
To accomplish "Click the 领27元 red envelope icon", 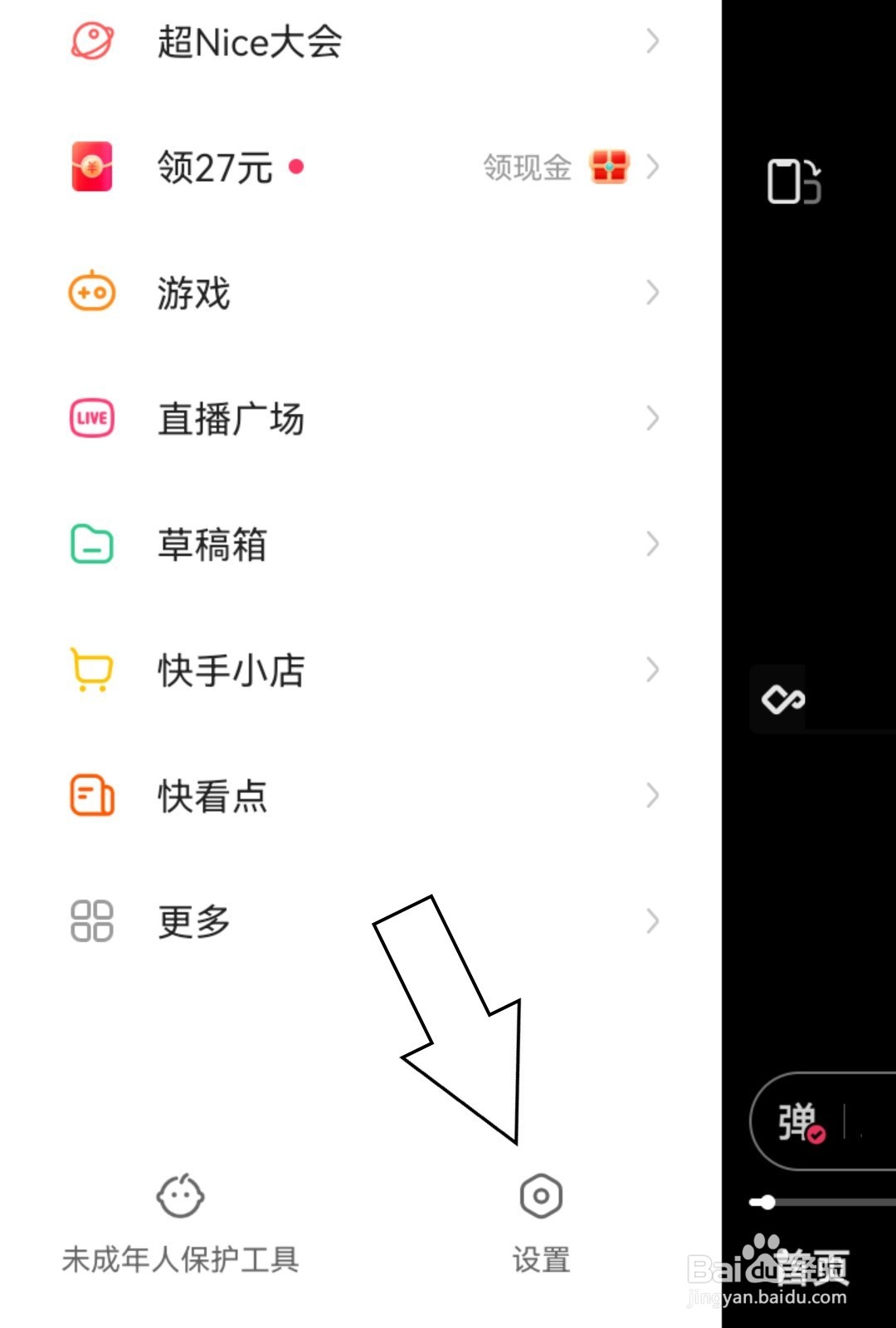I will [91, 166].
